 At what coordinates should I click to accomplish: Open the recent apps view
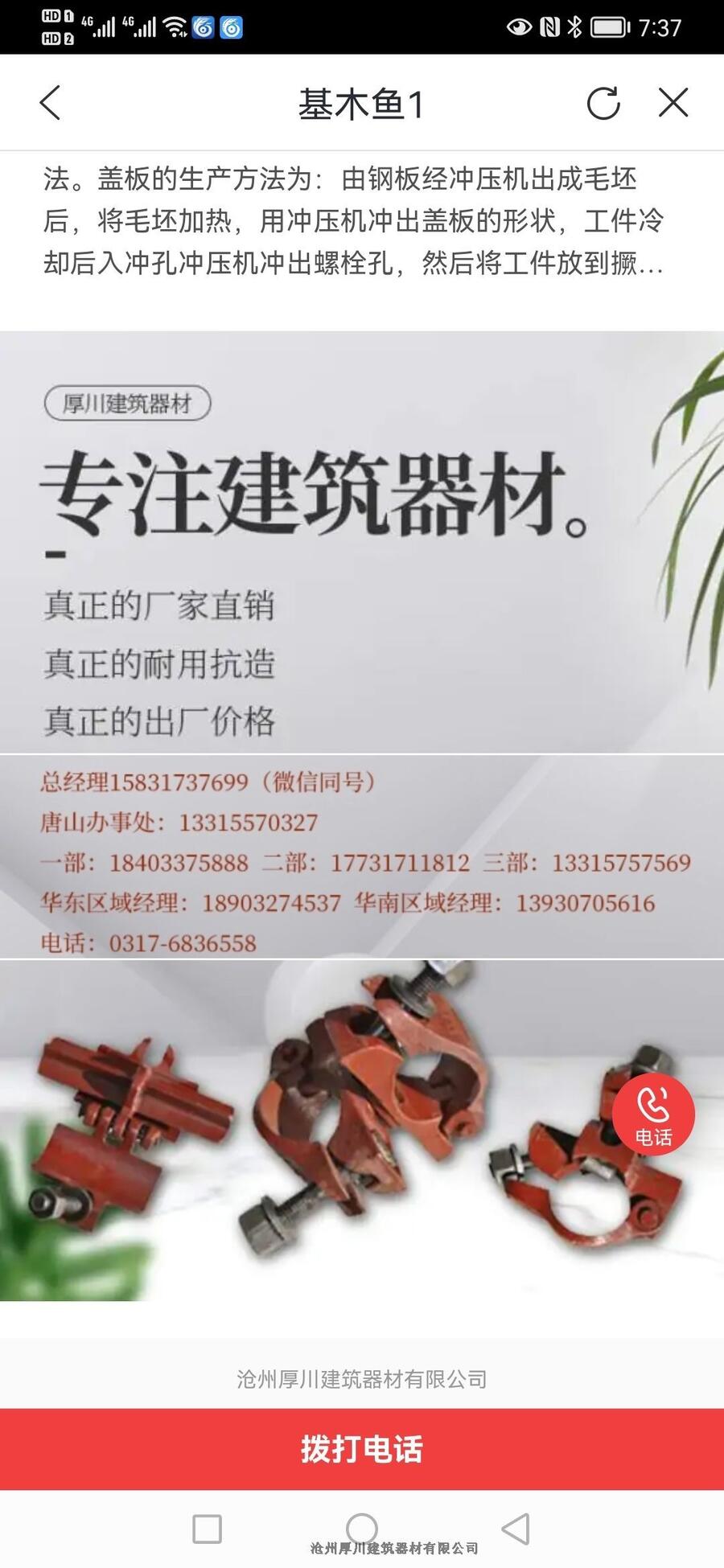(x=207, y=1529)
